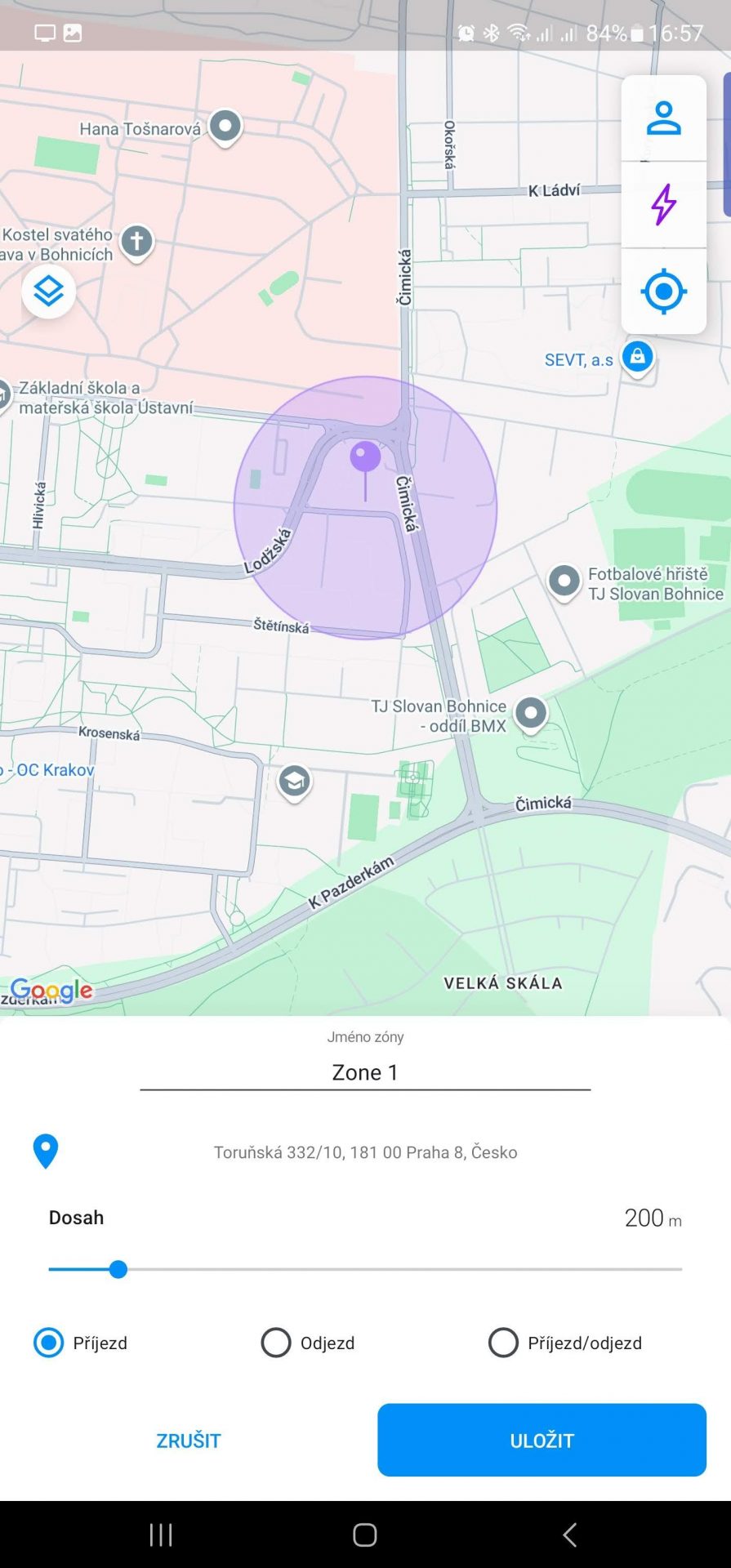Open the map layers button

pos(49,291)
